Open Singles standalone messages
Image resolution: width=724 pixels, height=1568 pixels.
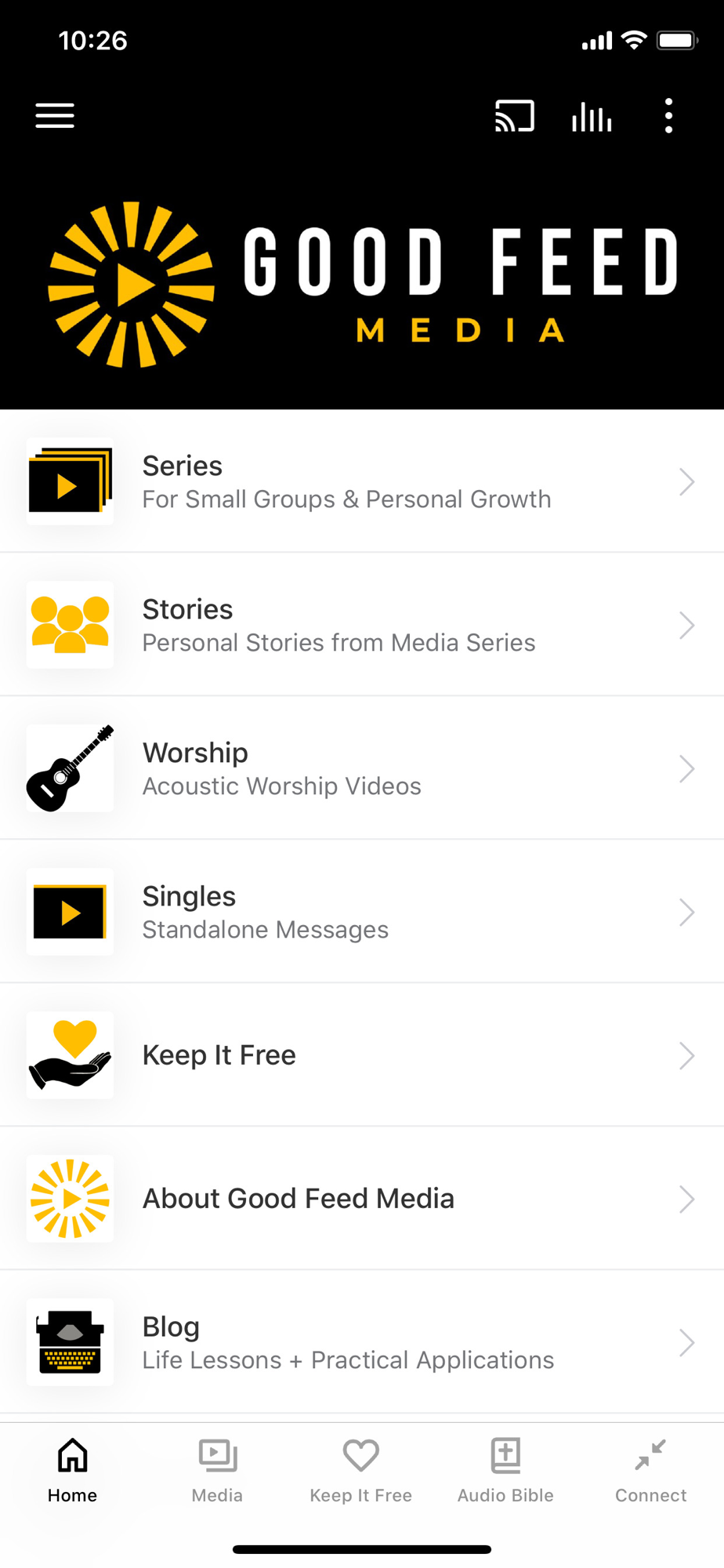click(x=362, y=912)
